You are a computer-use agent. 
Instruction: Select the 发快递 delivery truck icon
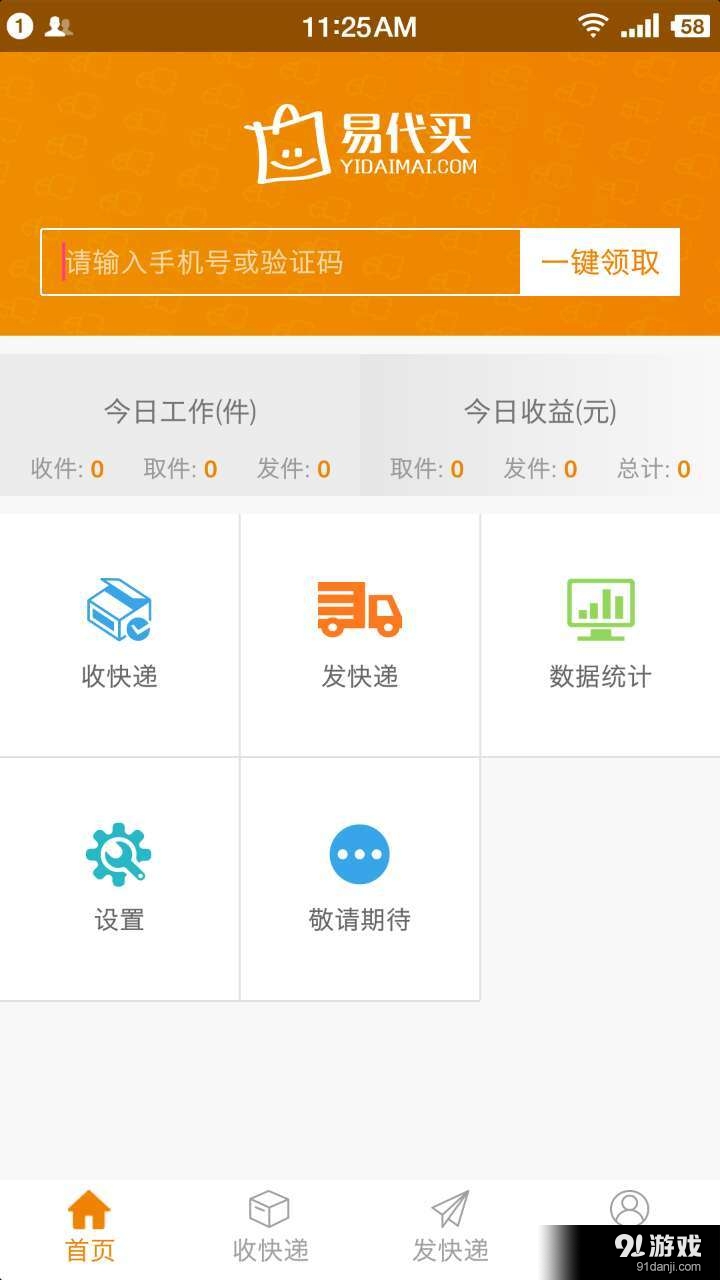360,610
